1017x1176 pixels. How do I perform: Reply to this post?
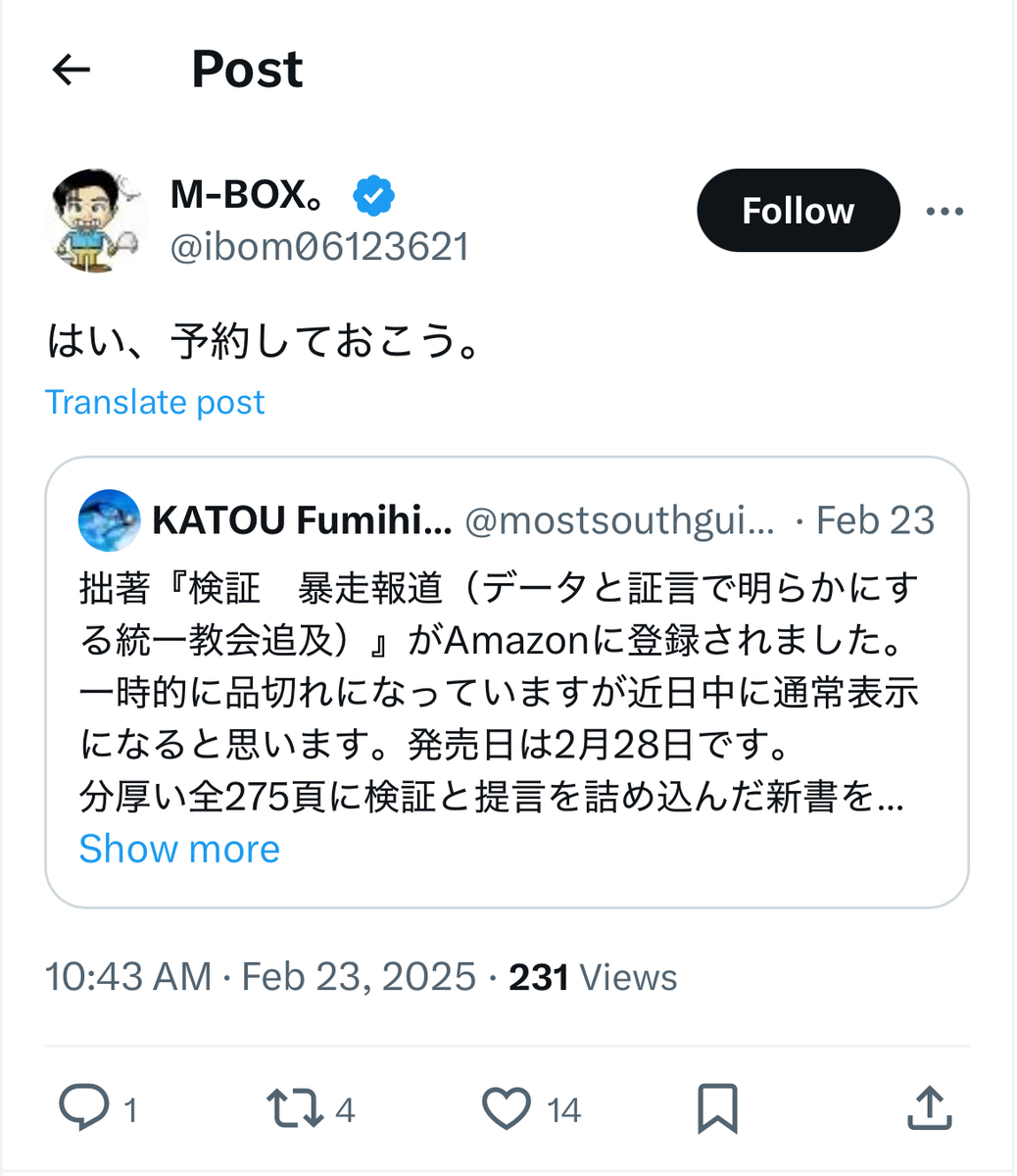(x=85, y=1108)
